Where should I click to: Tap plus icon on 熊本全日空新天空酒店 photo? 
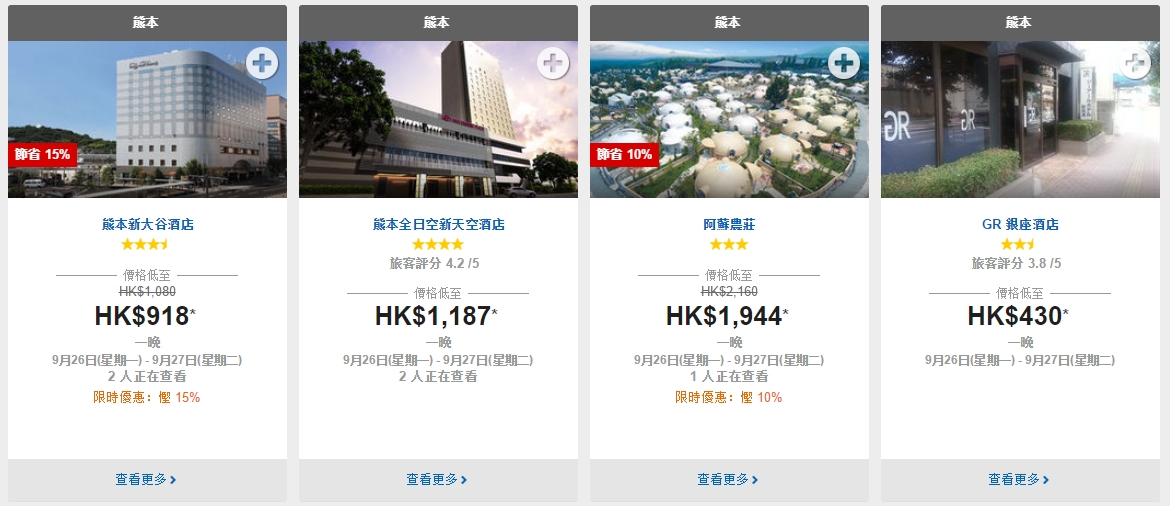point(553,63)
